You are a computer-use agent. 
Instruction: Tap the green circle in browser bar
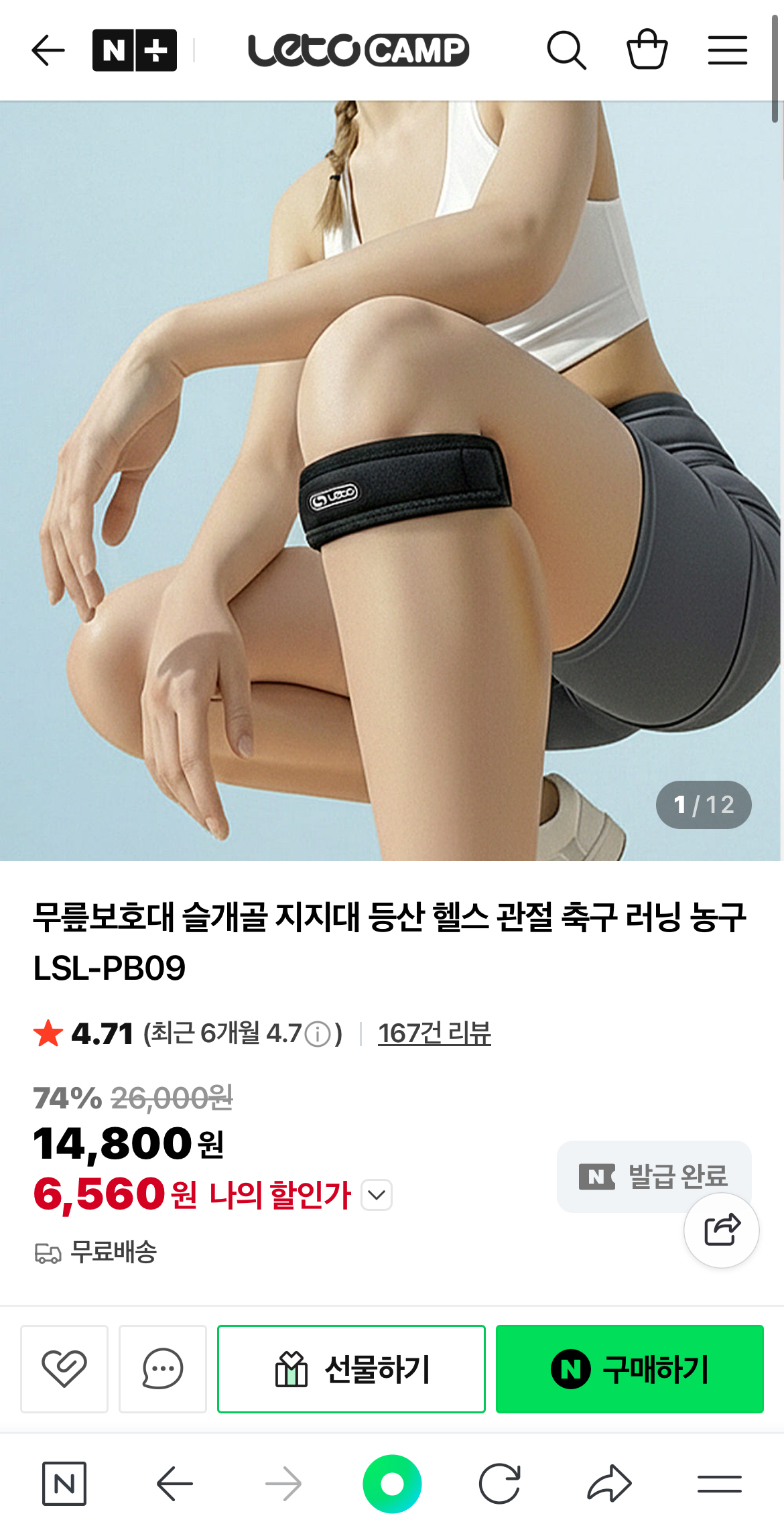392,1484
